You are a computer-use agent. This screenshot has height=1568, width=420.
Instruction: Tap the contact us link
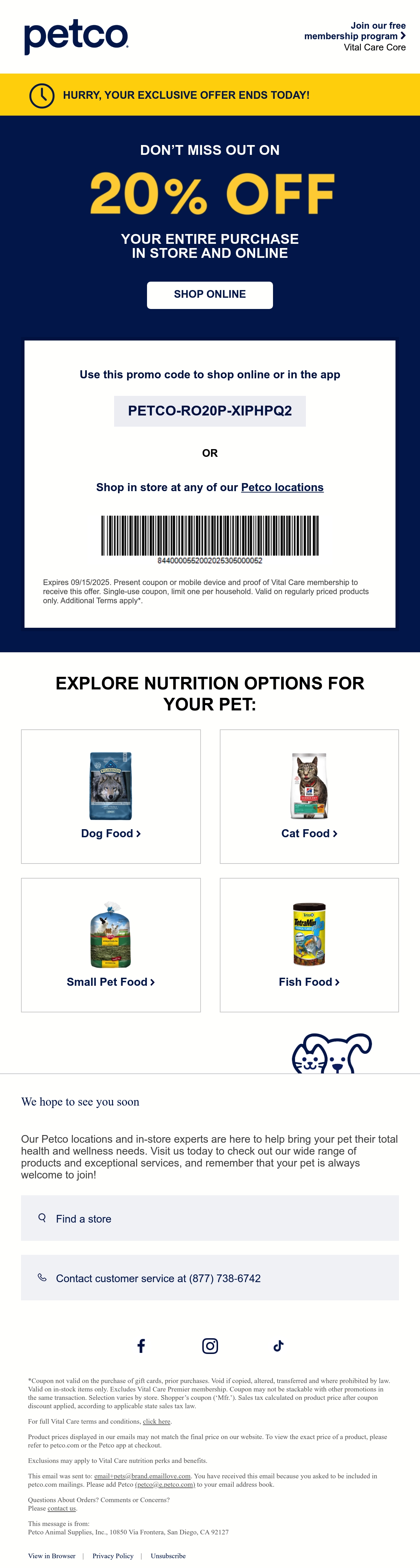click(x=61, y=1508)
